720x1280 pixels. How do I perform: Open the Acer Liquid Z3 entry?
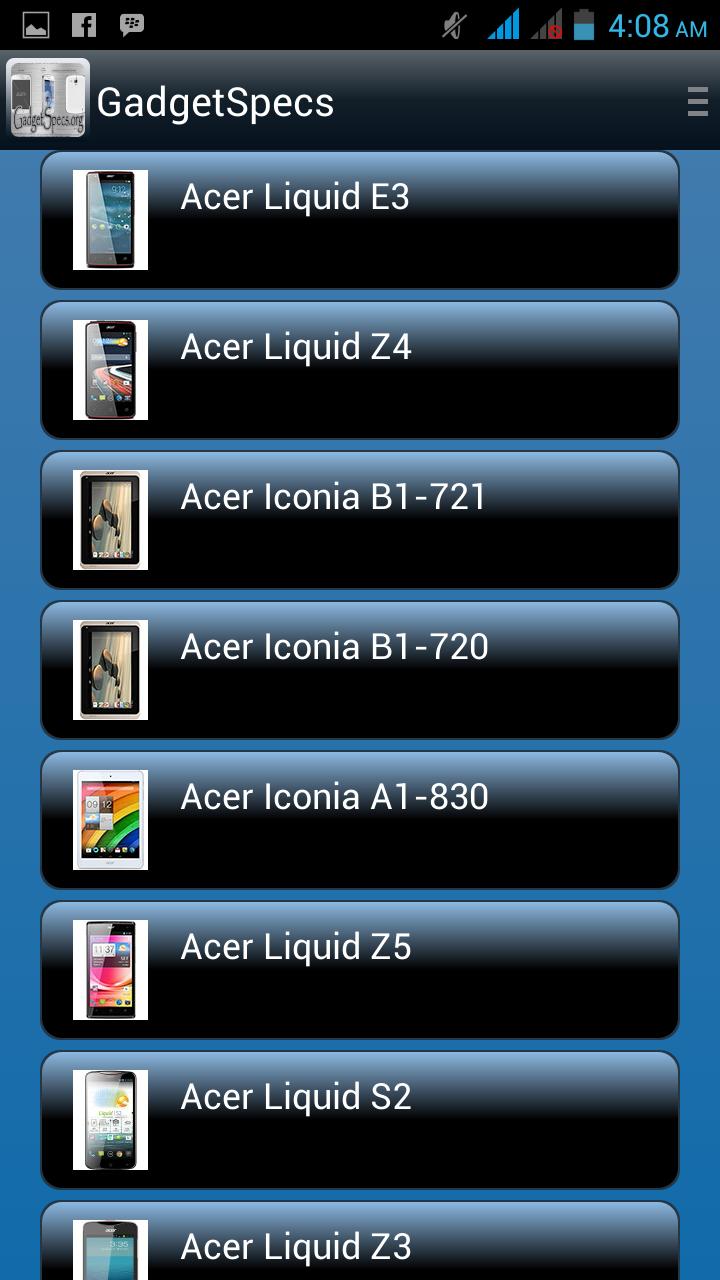pos(360,1245)
